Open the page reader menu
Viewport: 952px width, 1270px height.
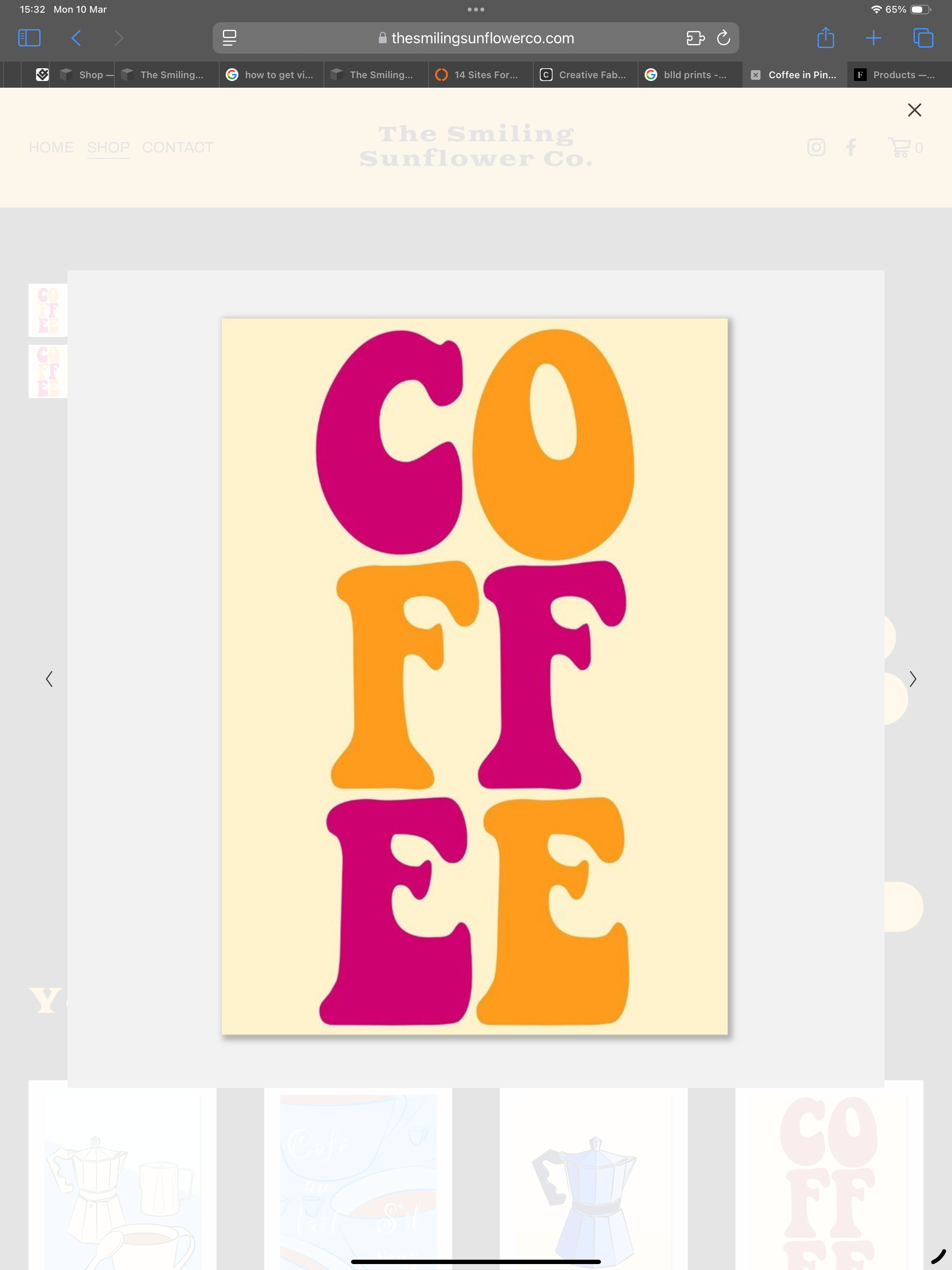point(230,38)
